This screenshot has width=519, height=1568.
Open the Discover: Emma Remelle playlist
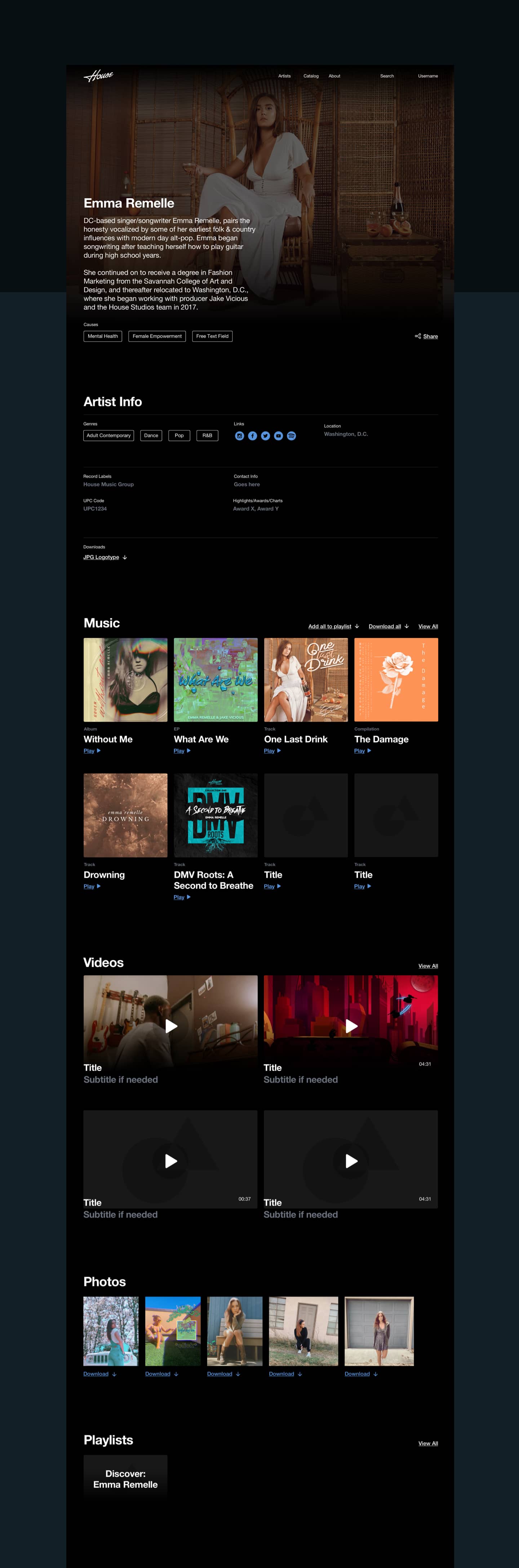click(125, 1479)
